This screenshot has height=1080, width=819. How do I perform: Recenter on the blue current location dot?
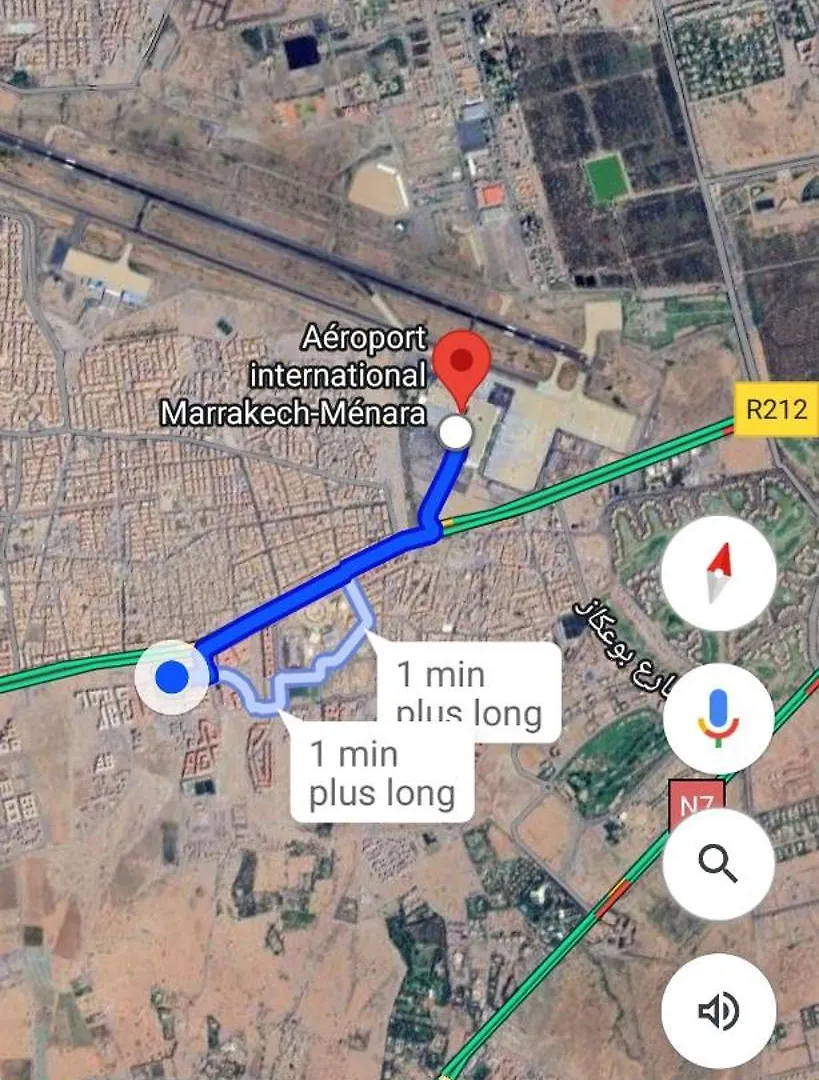[173, 677]
